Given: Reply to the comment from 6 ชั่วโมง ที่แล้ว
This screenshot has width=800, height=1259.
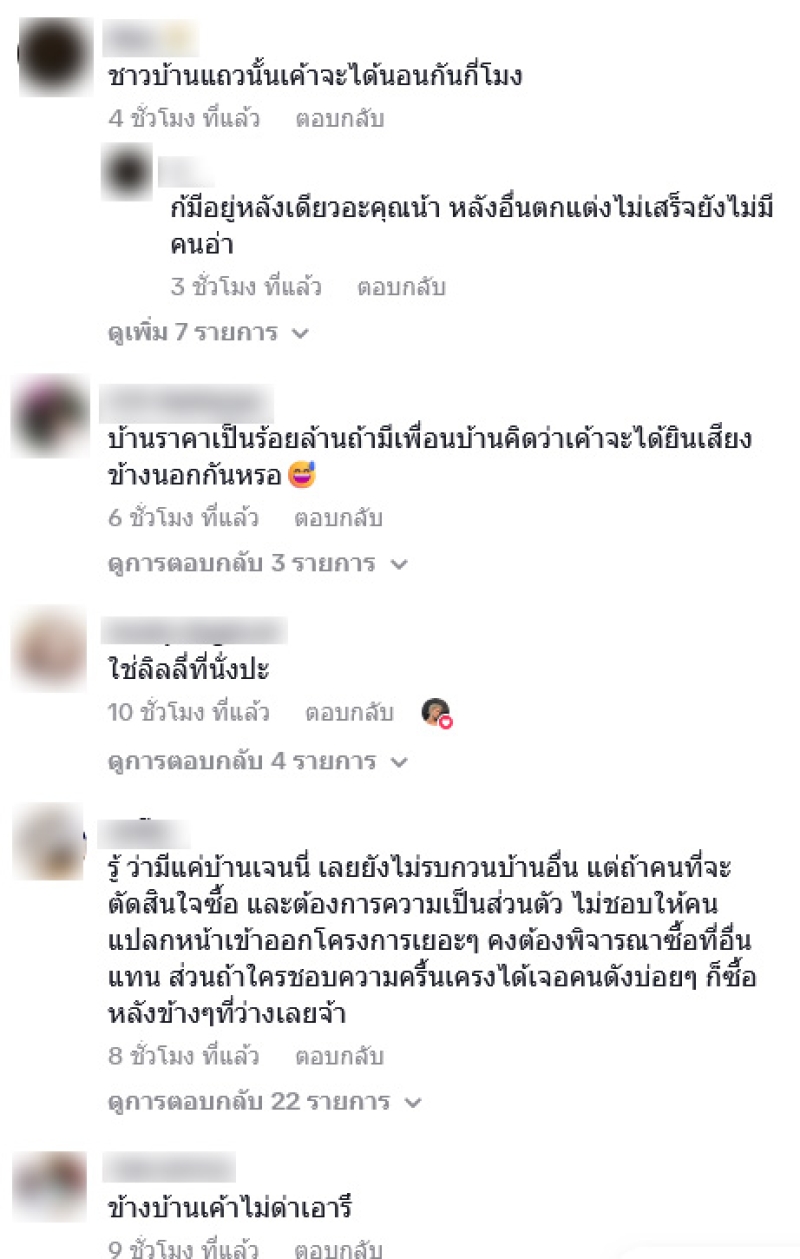Looking at the screenshot, I should [338, 519].
